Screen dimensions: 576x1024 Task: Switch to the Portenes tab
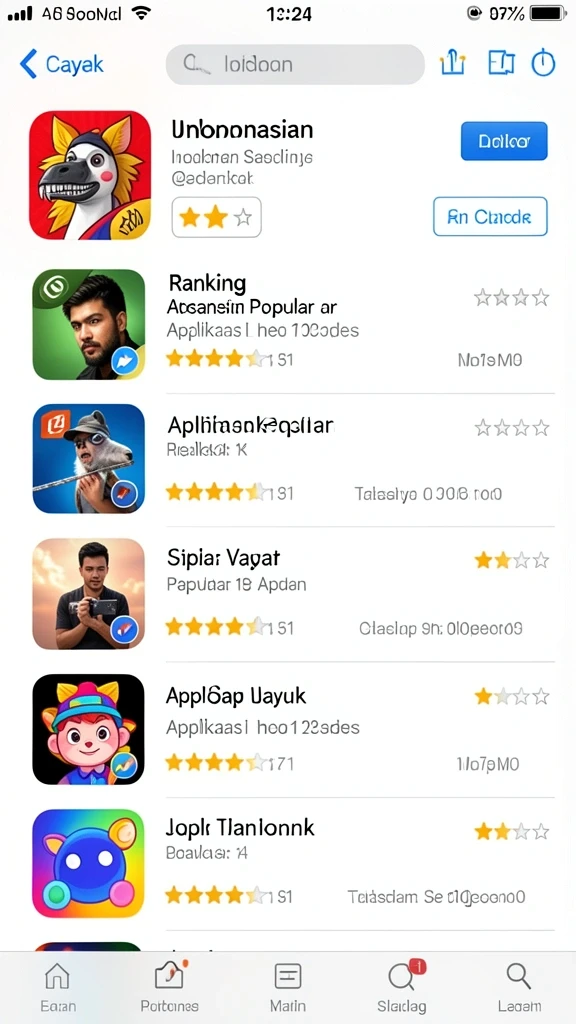[170, 987]
